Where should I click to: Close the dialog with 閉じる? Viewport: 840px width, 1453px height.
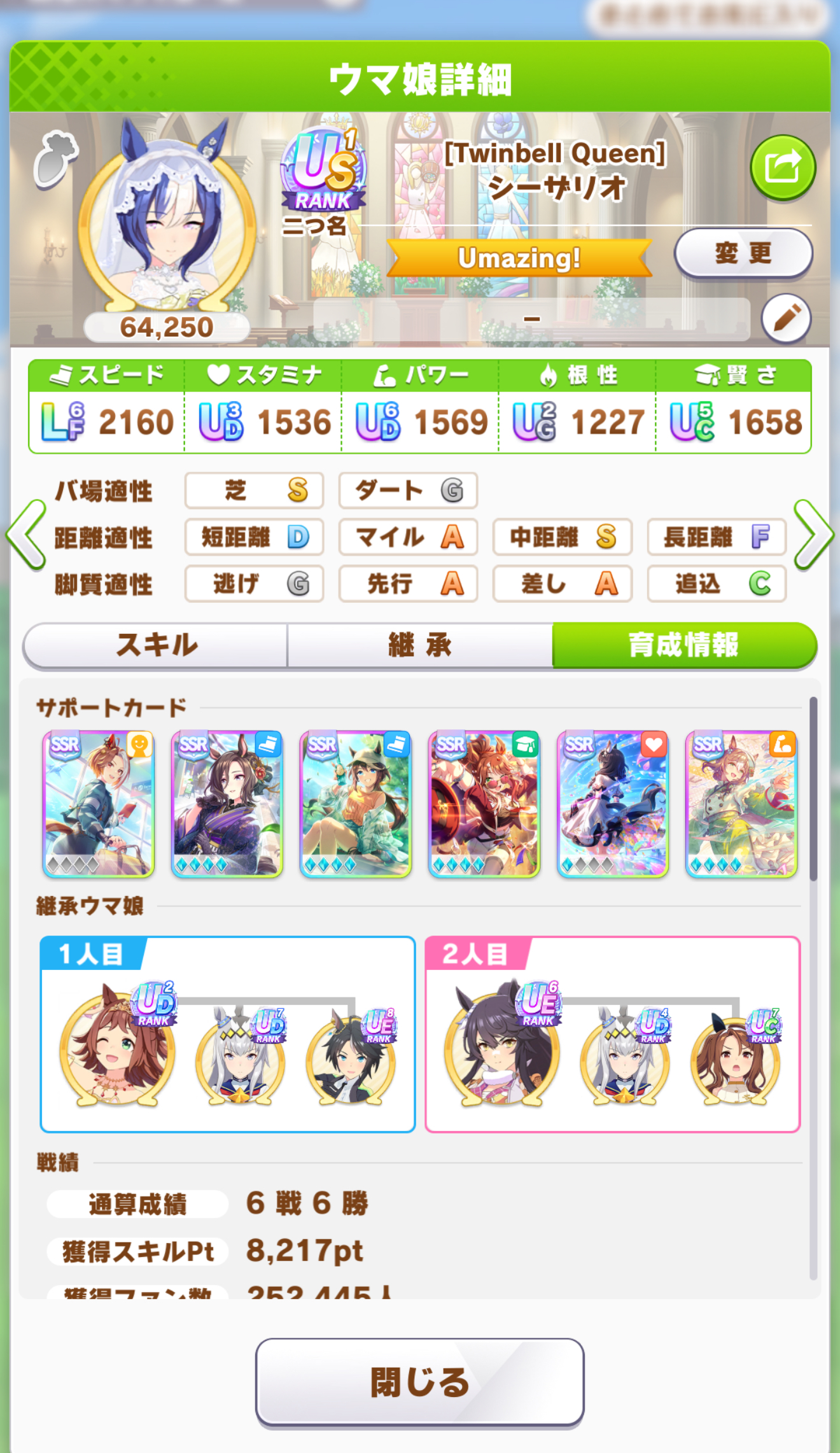pyautogui.click(x=420, y=1382)
